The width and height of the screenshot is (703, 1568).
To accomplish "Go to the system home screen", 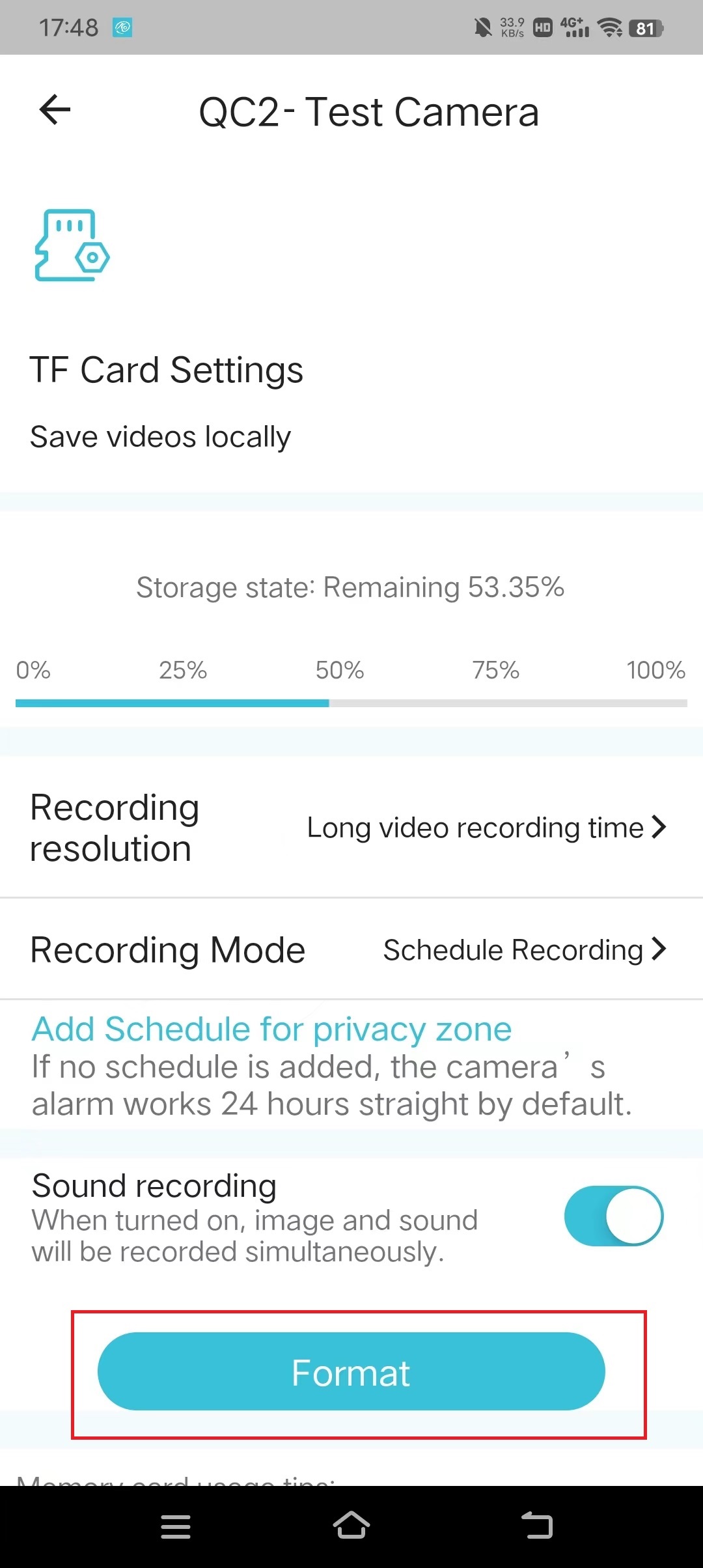I will (351, 1525).
